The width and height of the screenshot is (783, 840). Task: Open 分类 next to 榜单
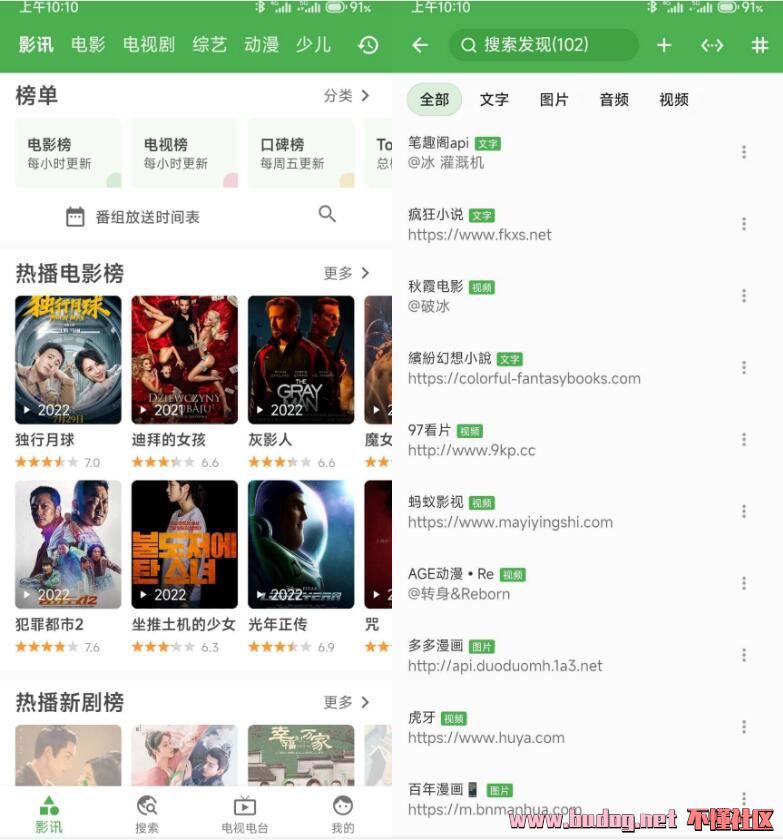coord(346,96)
